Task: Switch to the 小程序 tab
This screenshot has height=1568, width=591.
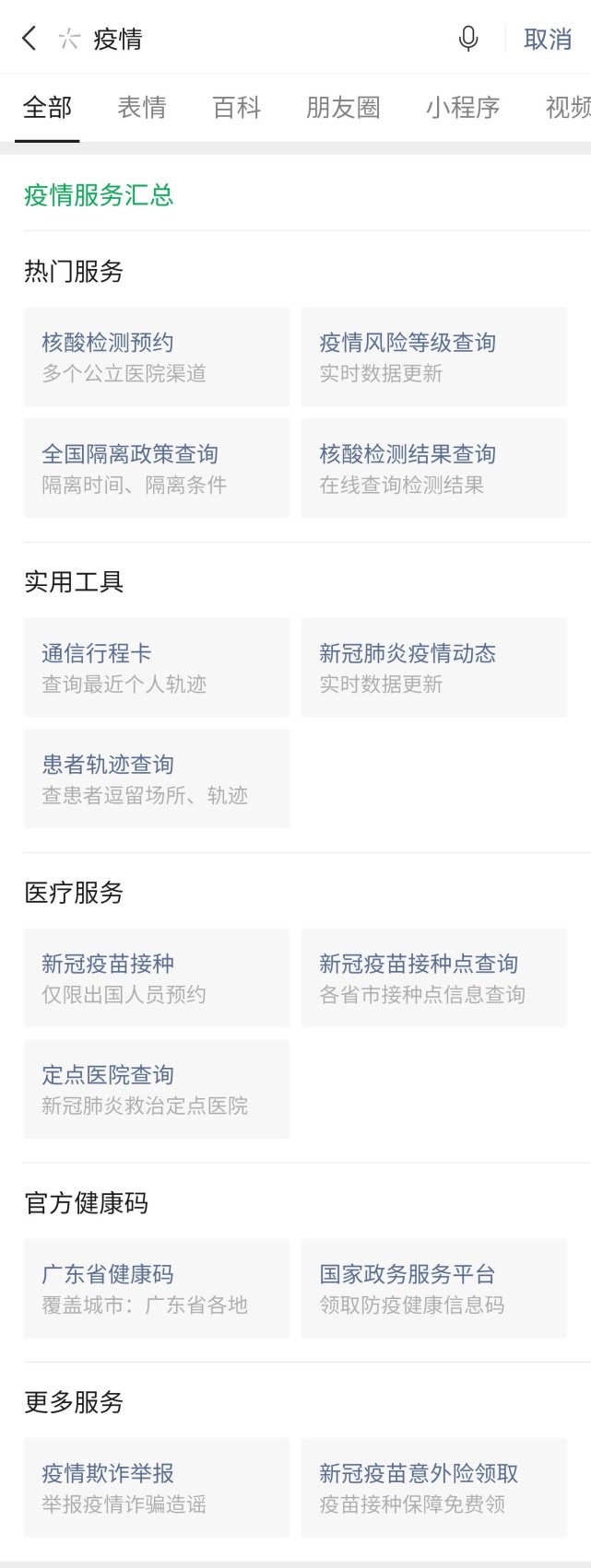Action: [463, 108]
